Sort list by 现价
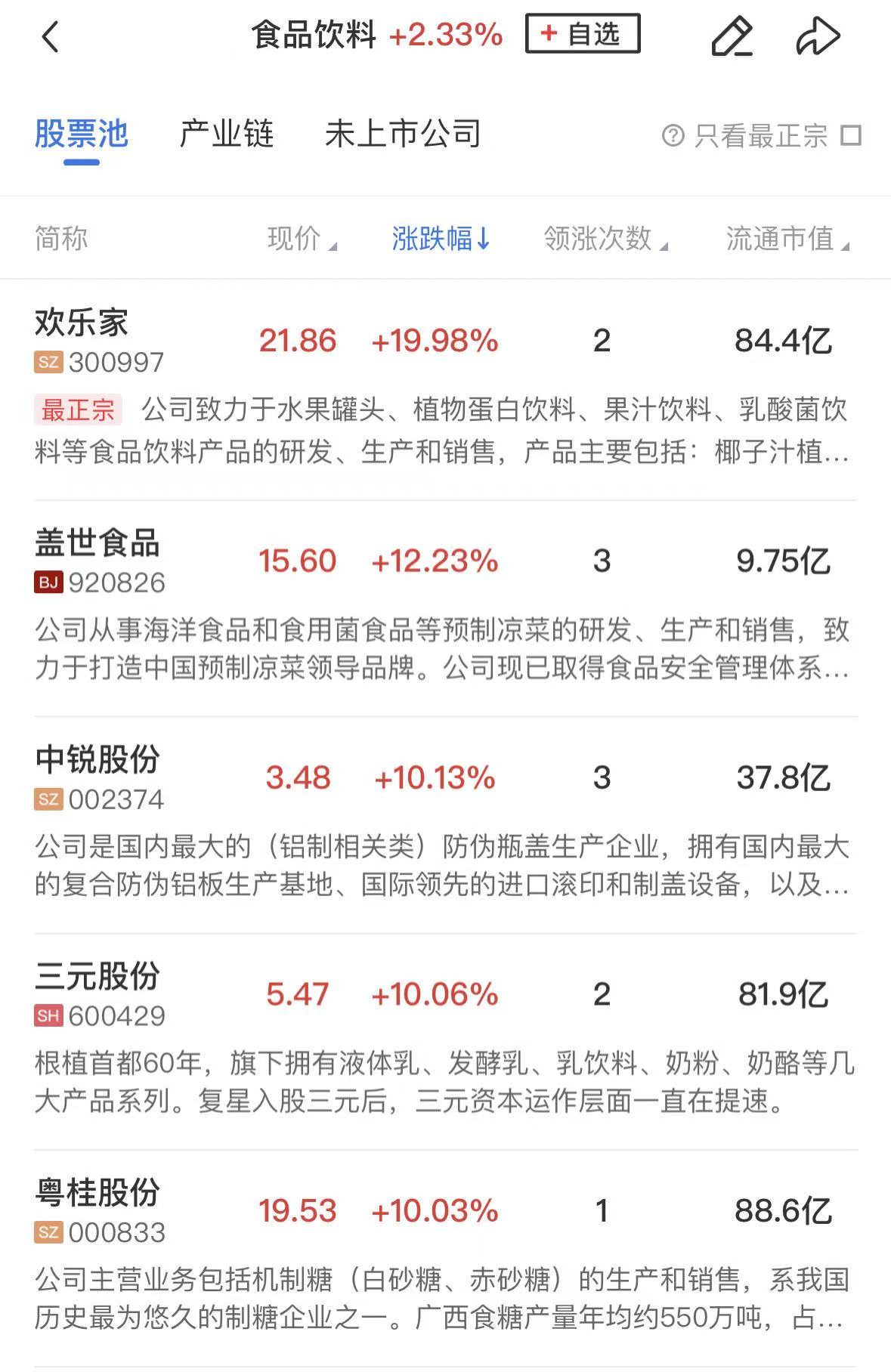The width and height of the screenshot is (891, 1372). point(301,239)
